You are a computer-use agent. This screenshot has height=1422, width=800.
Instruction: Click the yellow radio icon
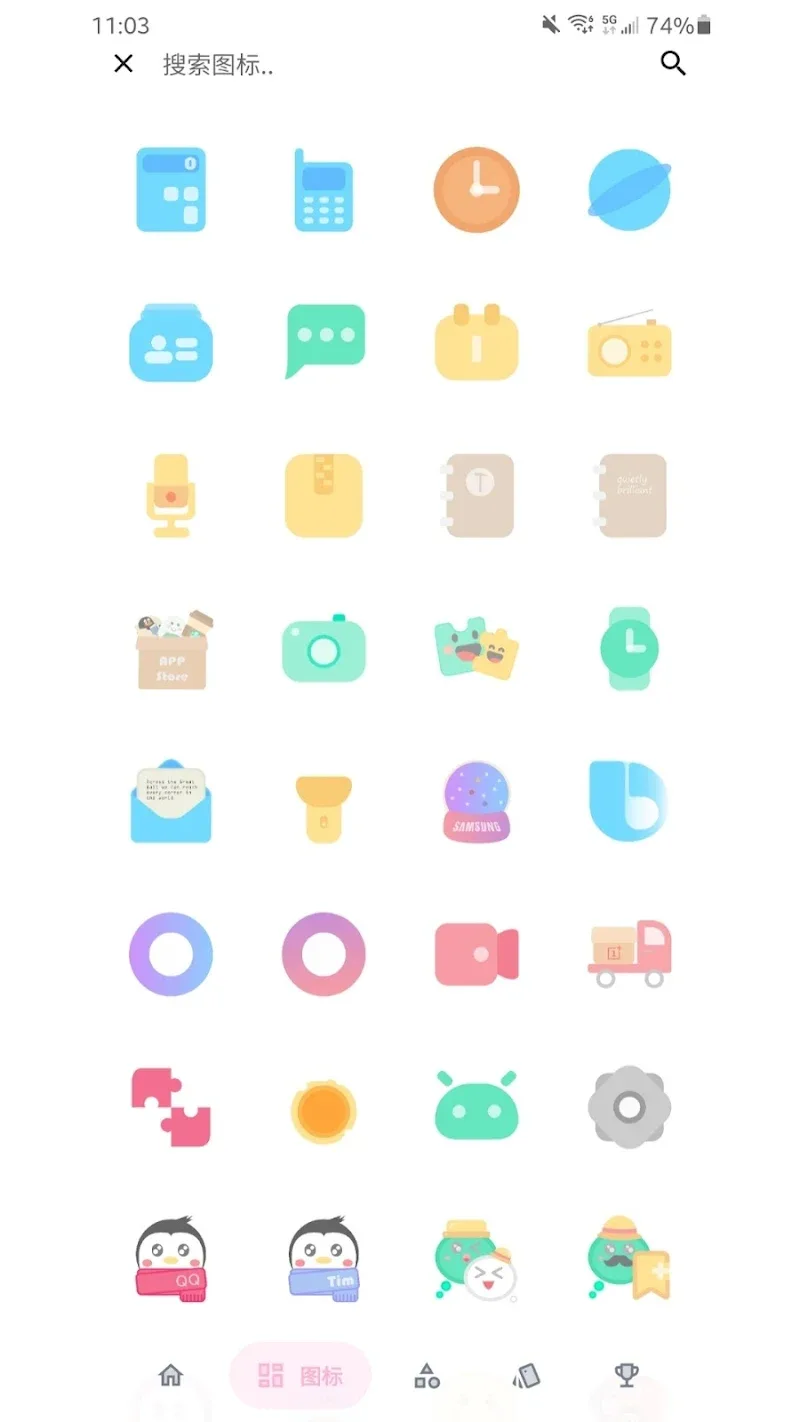point(629,343)
